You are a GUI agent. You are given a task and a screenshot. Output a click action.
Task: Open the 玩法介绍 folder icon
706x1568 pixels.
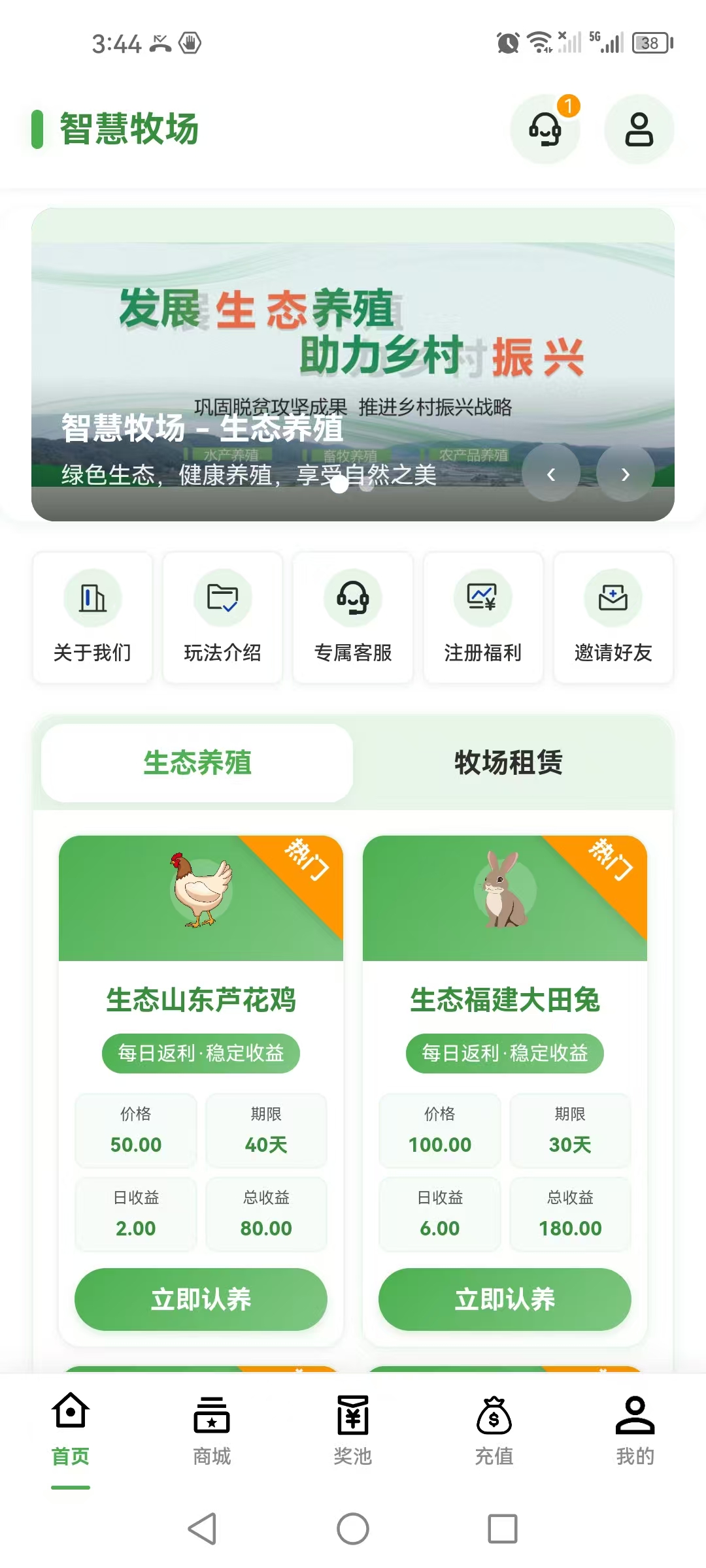pyautogui.click(x=222, y=598)
